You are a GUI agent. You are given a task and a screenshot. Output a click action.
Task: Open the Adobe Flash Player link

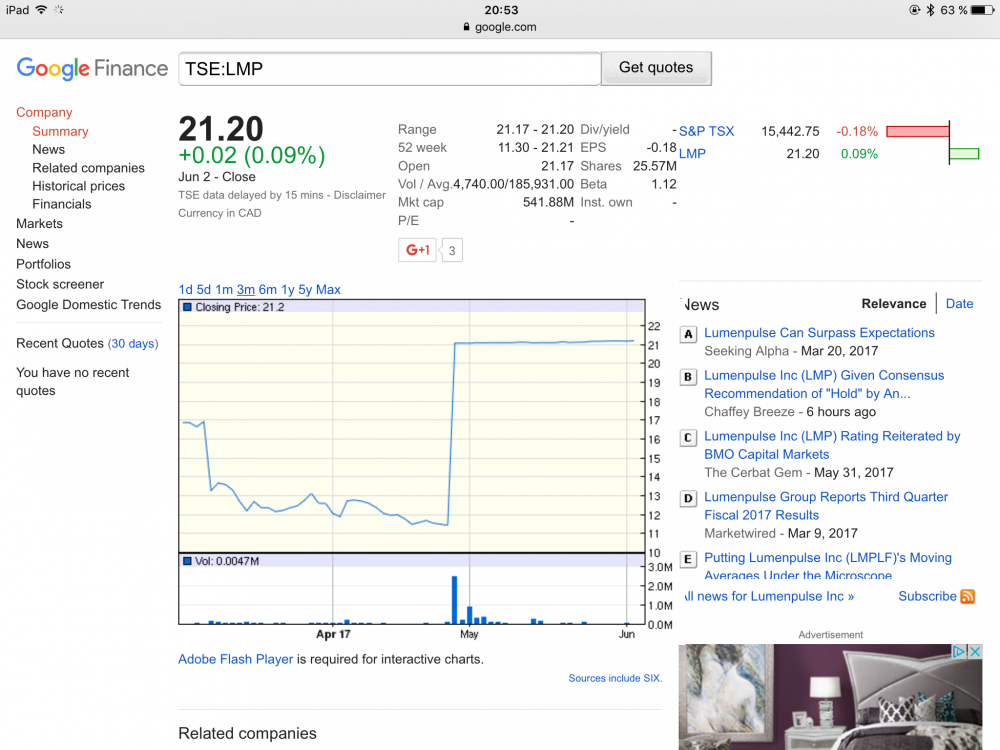tap(235, 659)
